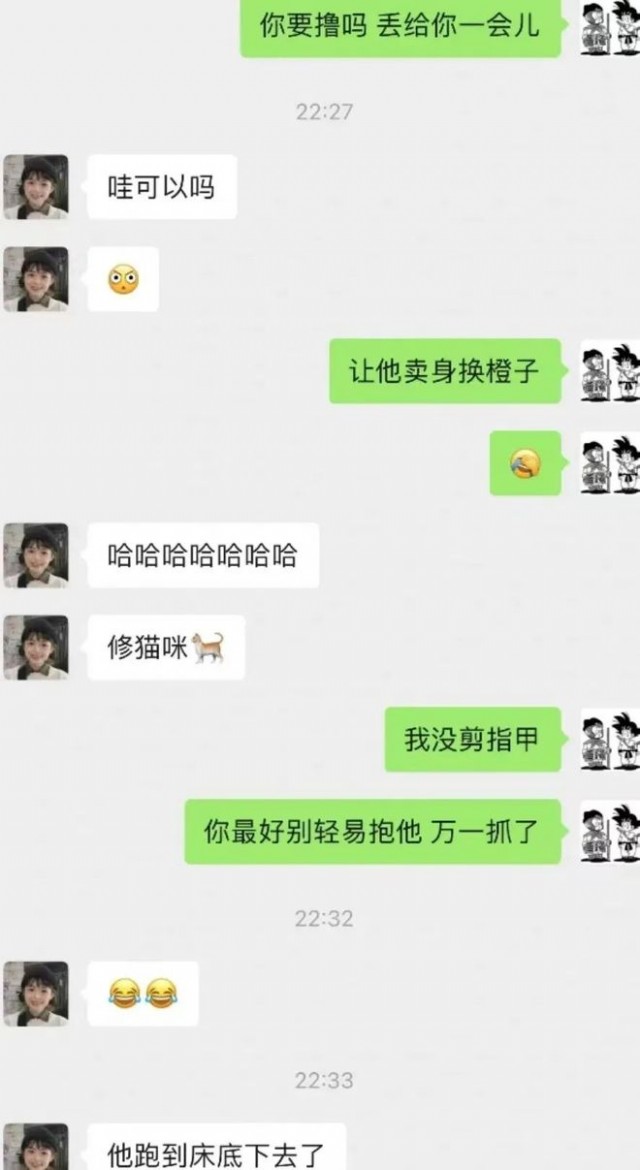Tap own avatar next to '我没剪指甲'
The image size is (640, 1170).
coord(610,740)
